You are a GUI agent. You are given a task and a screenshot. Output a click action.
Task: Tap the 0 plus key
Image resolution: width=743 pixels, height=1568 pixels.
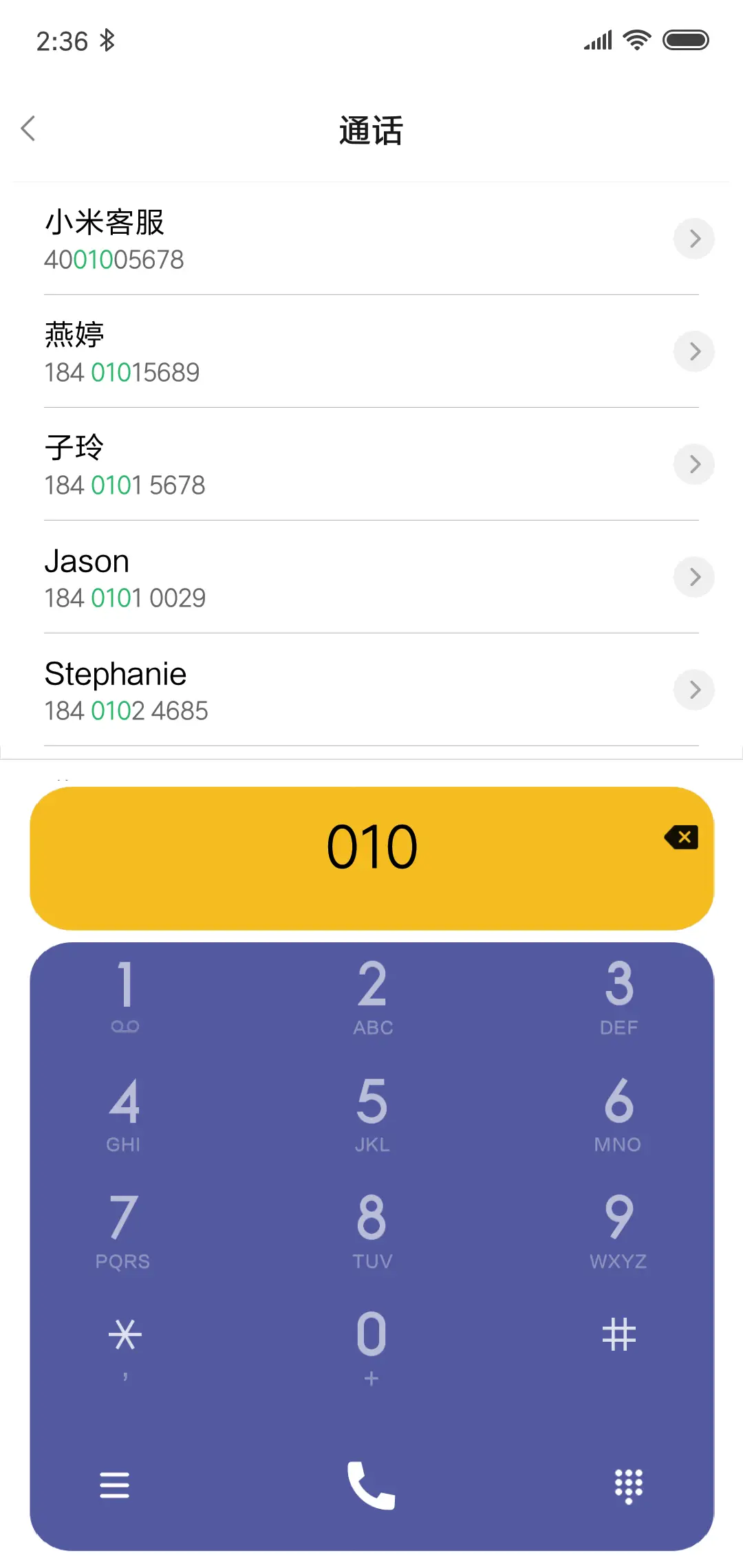pos(371,1346)
